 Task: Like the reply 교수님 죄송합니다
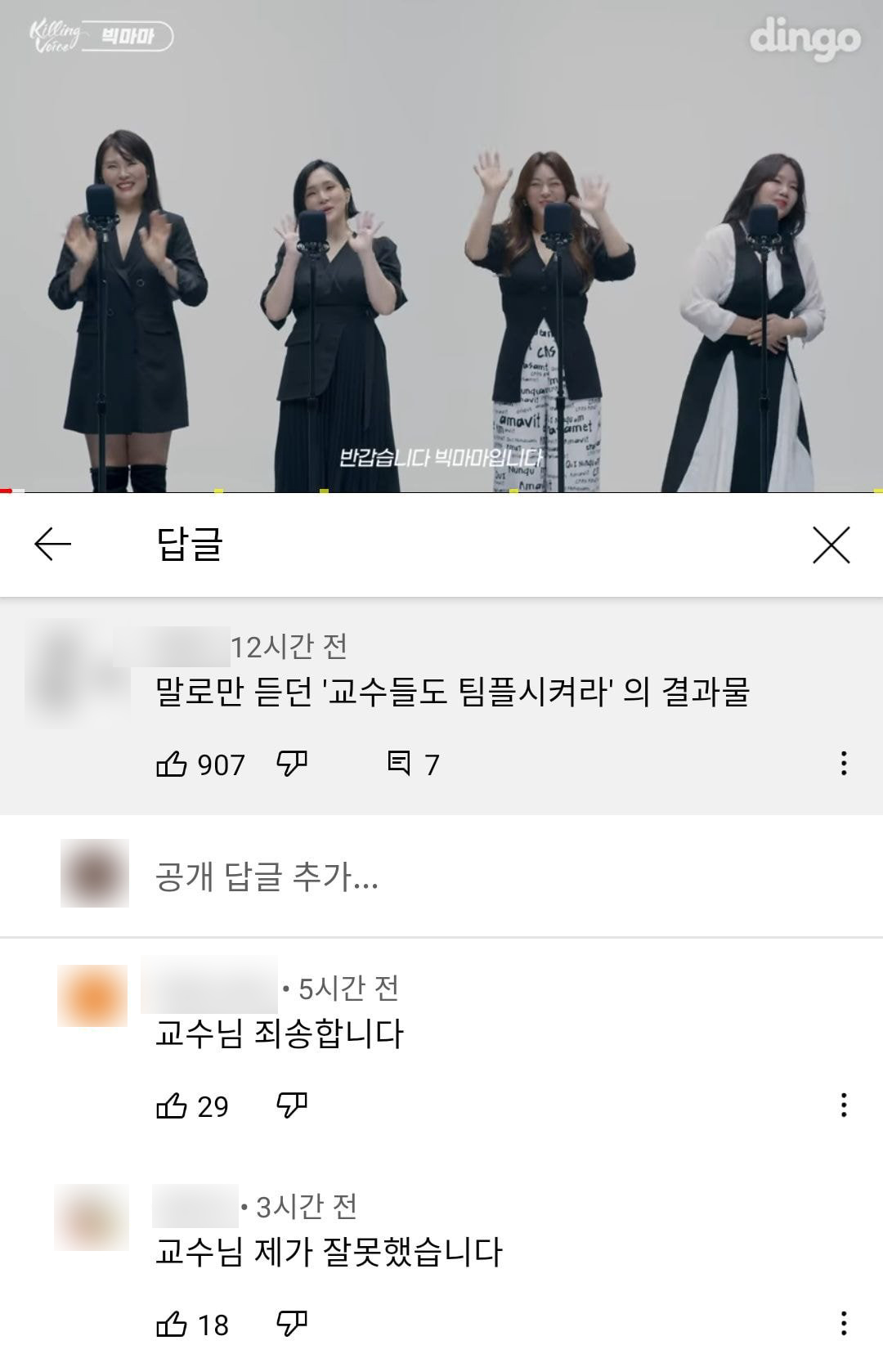172,1106
